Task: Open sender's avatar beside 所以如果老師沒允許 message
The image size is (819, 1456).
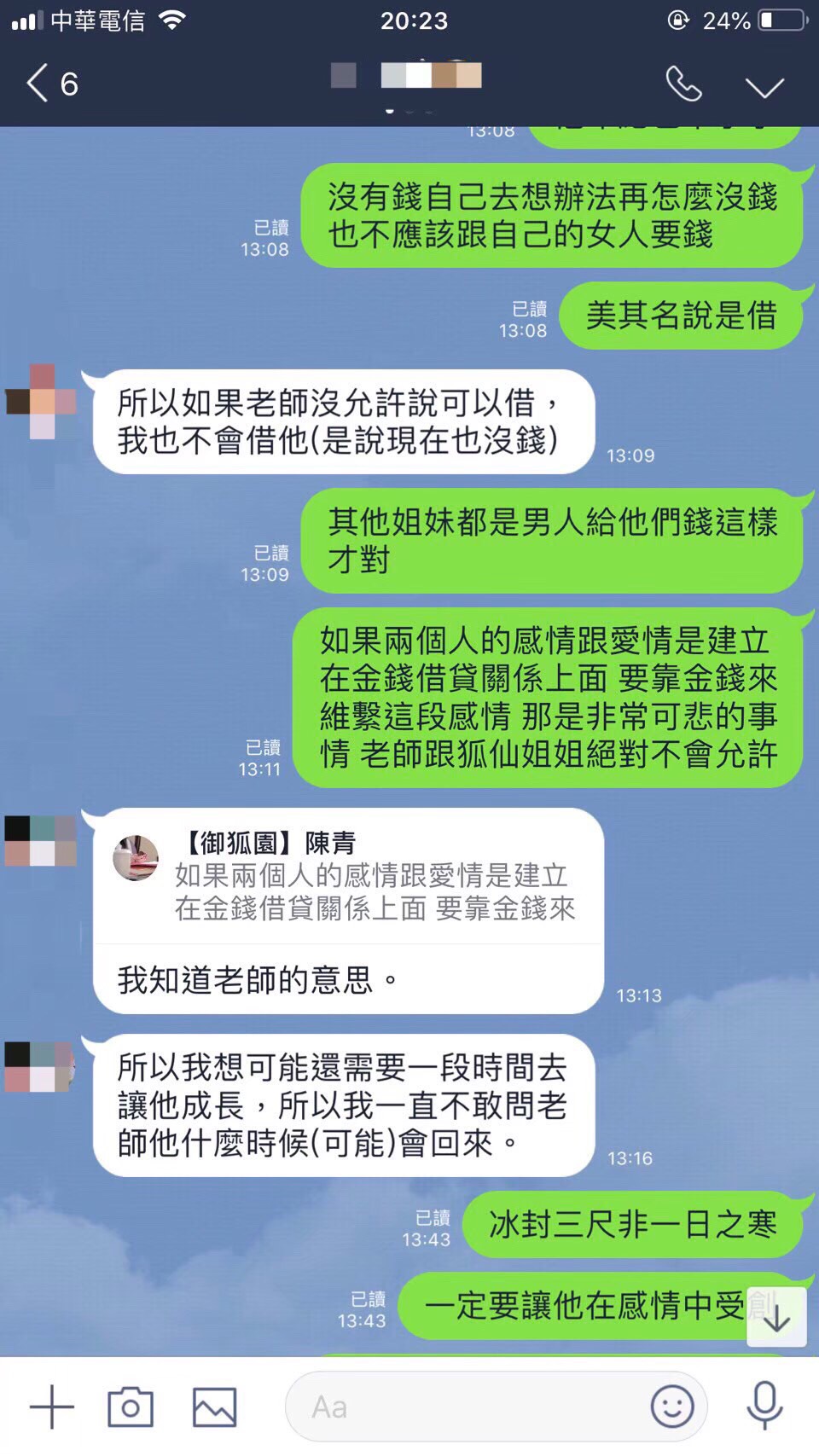Action: click(42, 402)
